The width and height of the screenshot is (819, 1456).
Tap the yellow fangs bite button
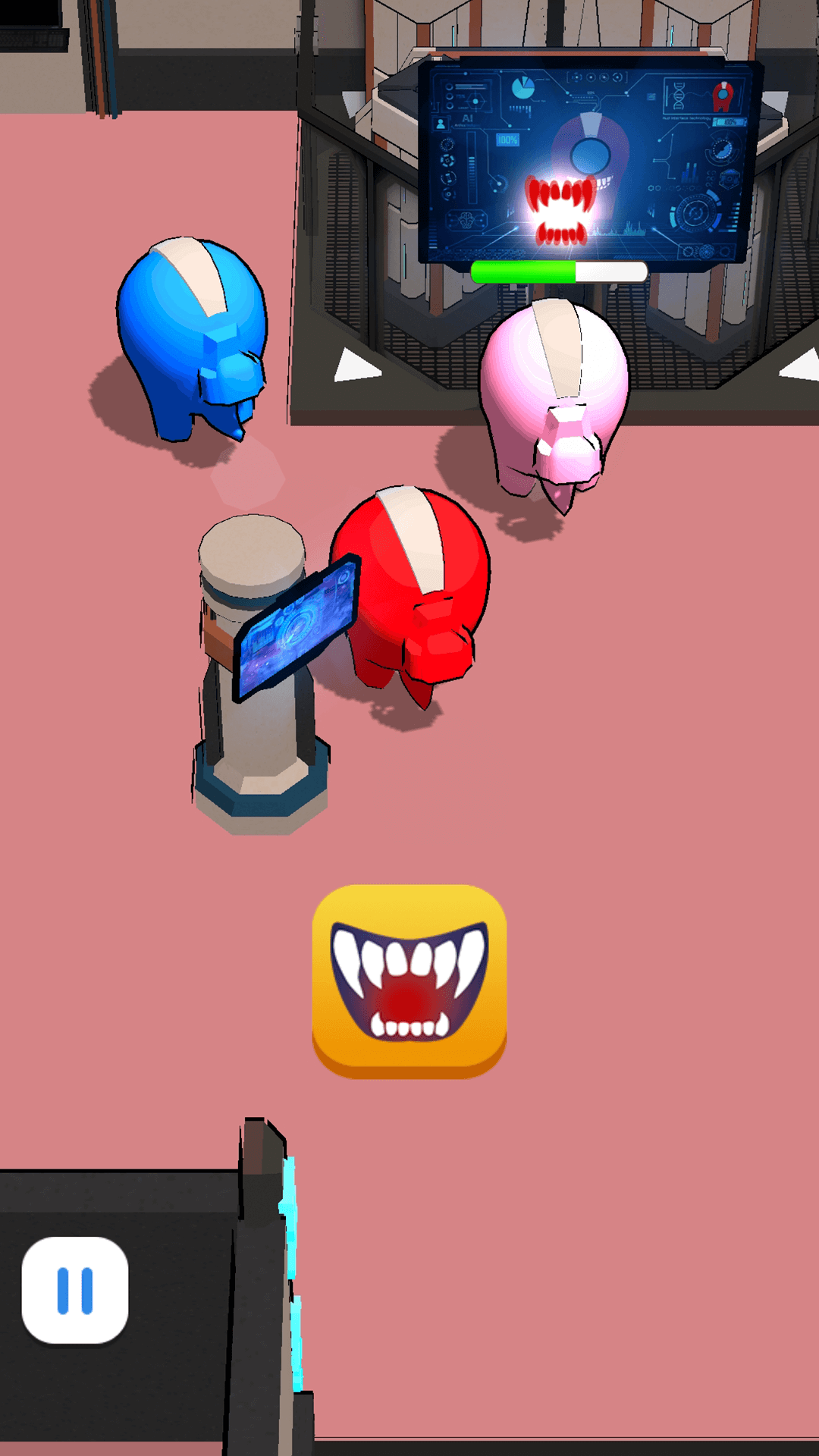[x=409, y=981]
